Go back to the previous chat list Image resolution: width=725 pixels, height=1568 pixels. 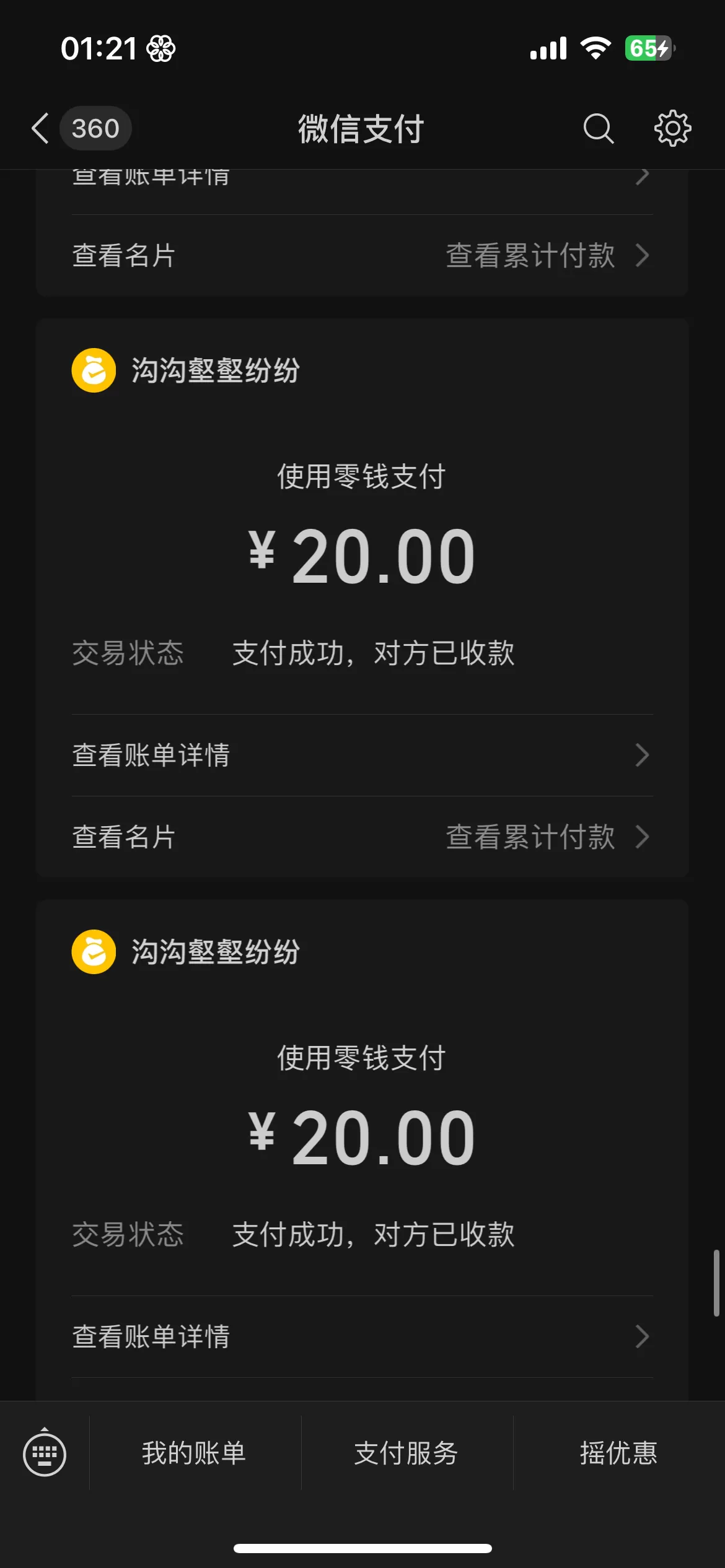click(41, 129)
